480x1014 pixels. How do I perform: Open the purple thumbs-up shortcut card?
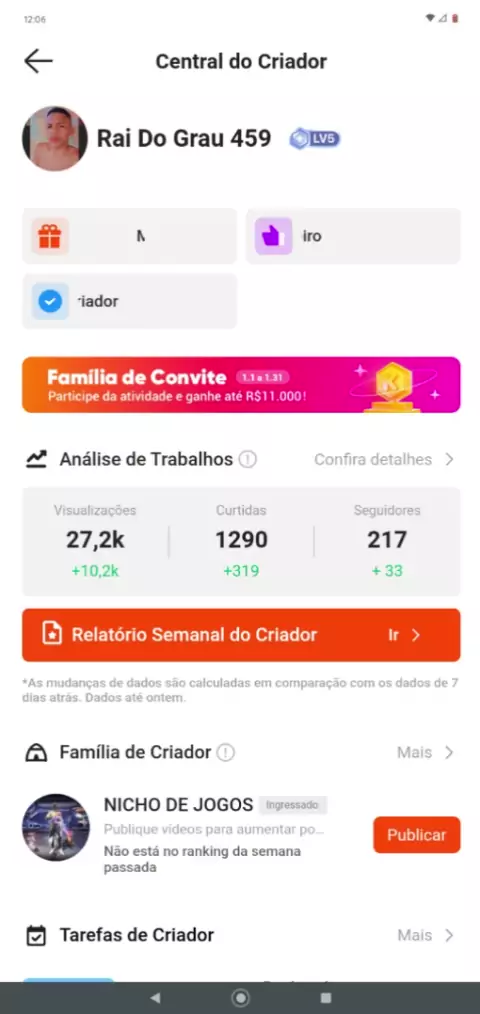pyautogui.click(x=353, y=236)
